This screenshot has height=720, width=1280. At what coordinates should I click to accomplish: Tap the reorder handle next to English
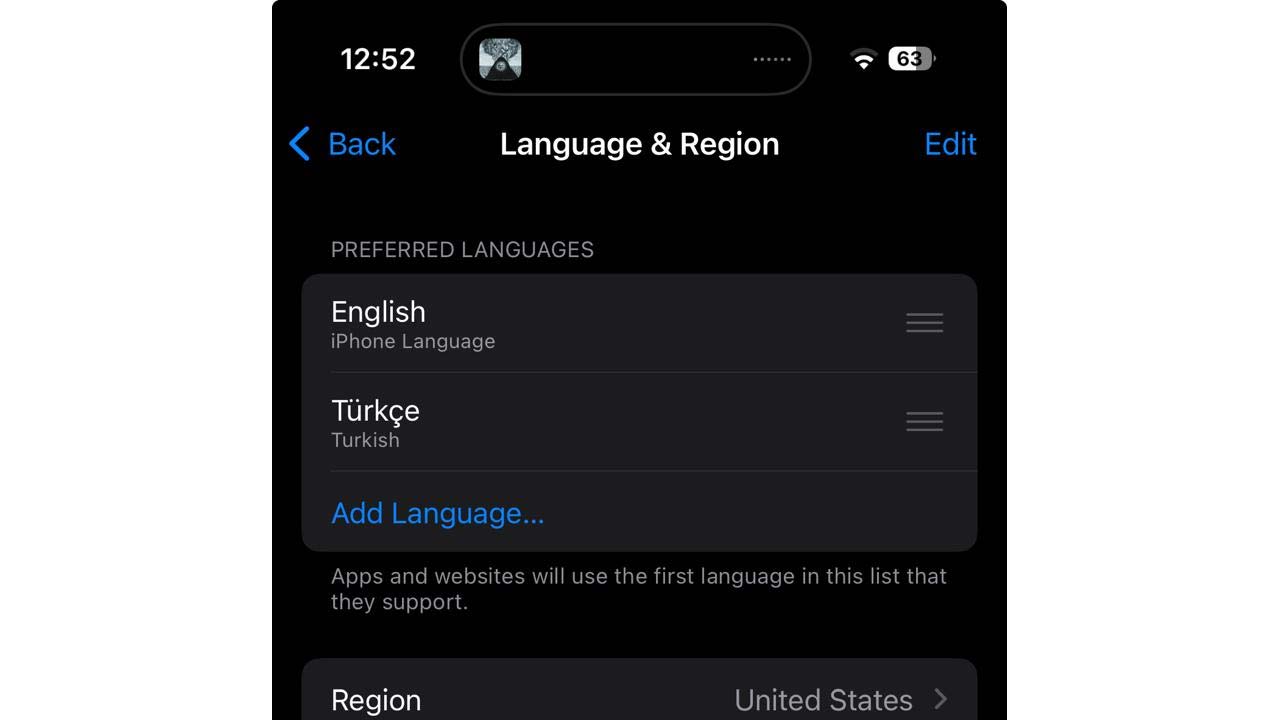(x=924, y=323)
